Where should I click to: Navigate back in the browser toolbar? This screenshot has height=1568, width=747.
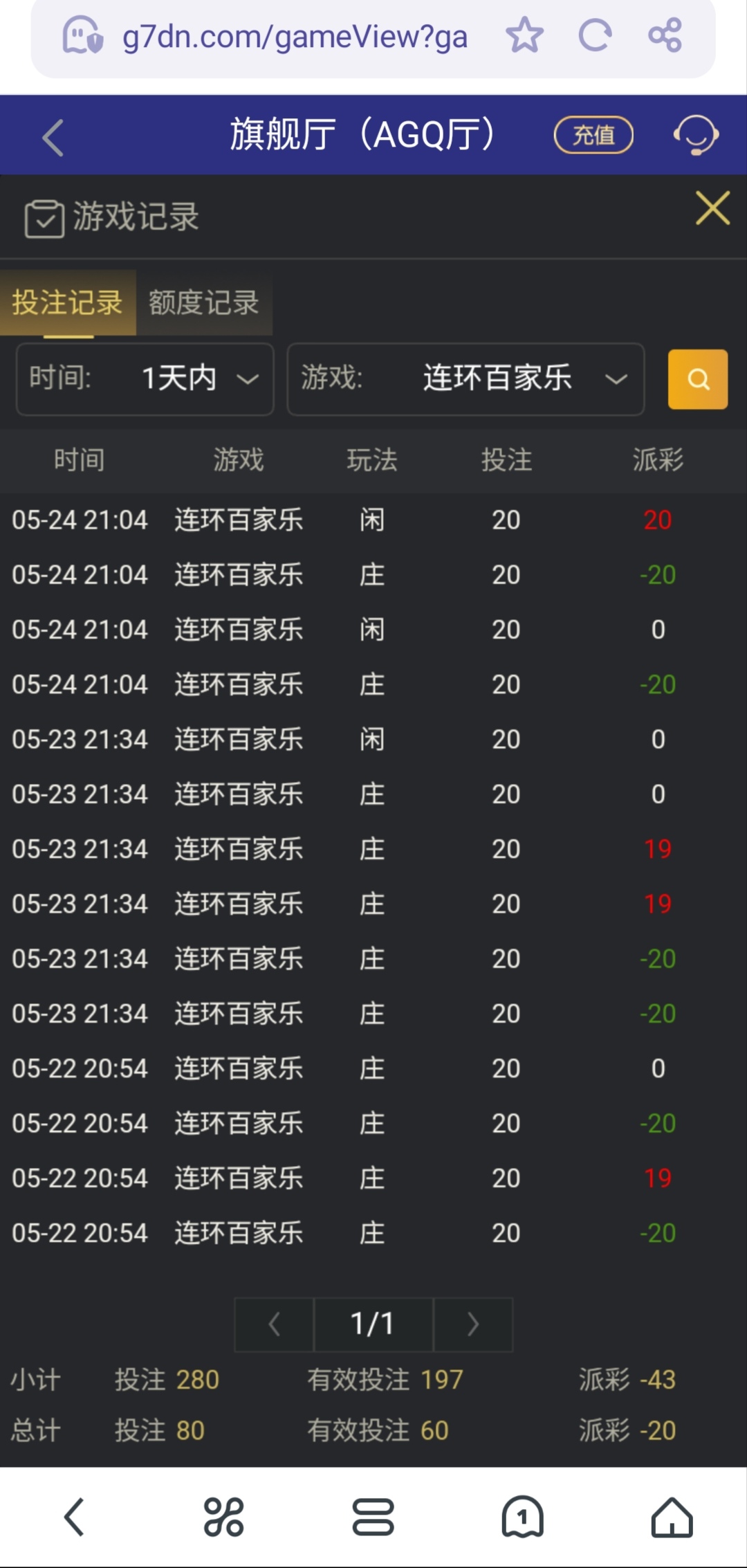[75, 1517]
